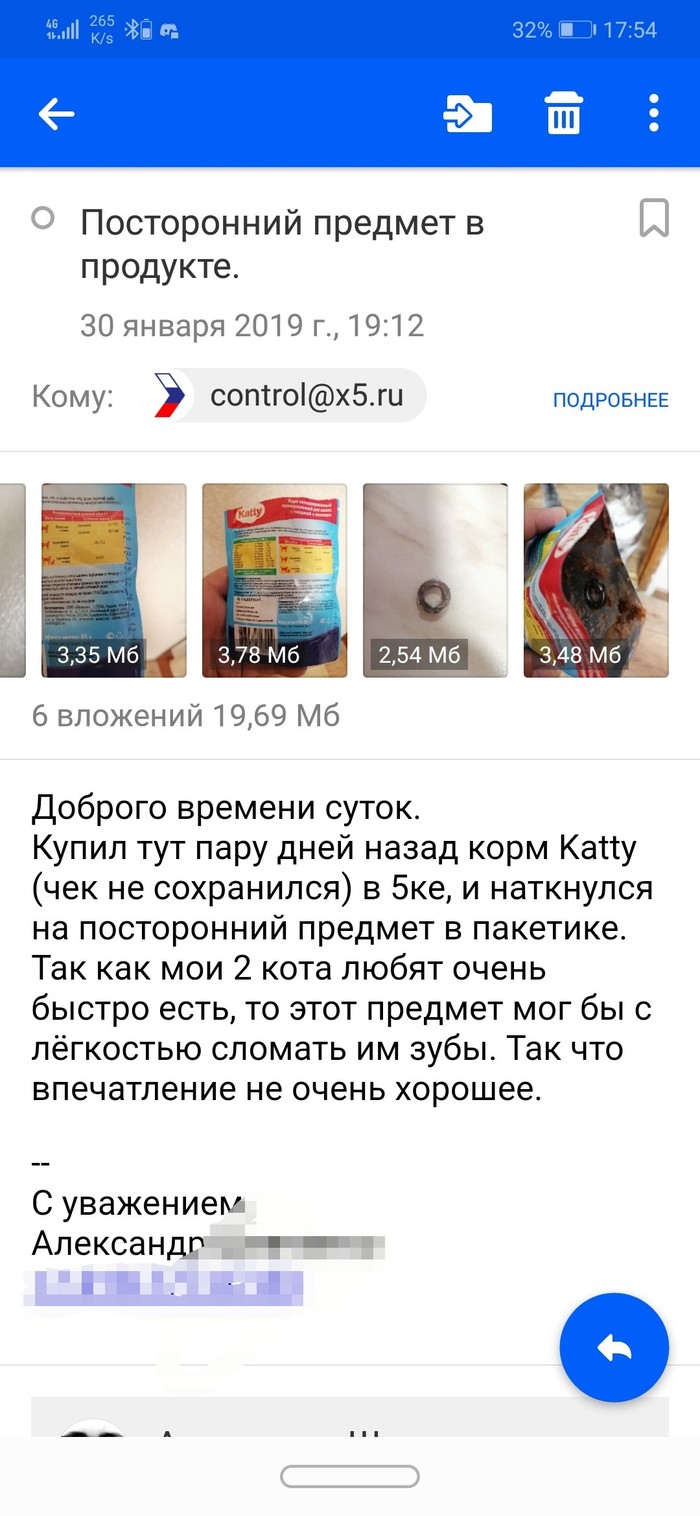Viewport: 700px width, 1516px height.
Task: Expand details with ПОДРОБНЕЕ
Action: [610, 400]
